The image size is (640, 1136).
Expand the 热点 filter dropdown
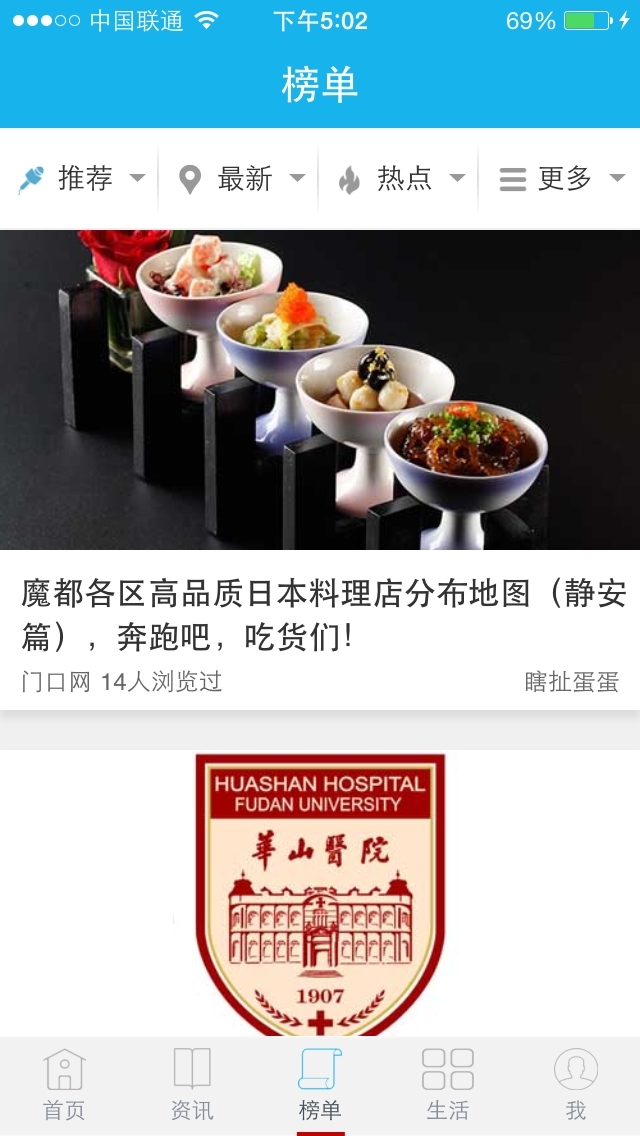(401, 179)
